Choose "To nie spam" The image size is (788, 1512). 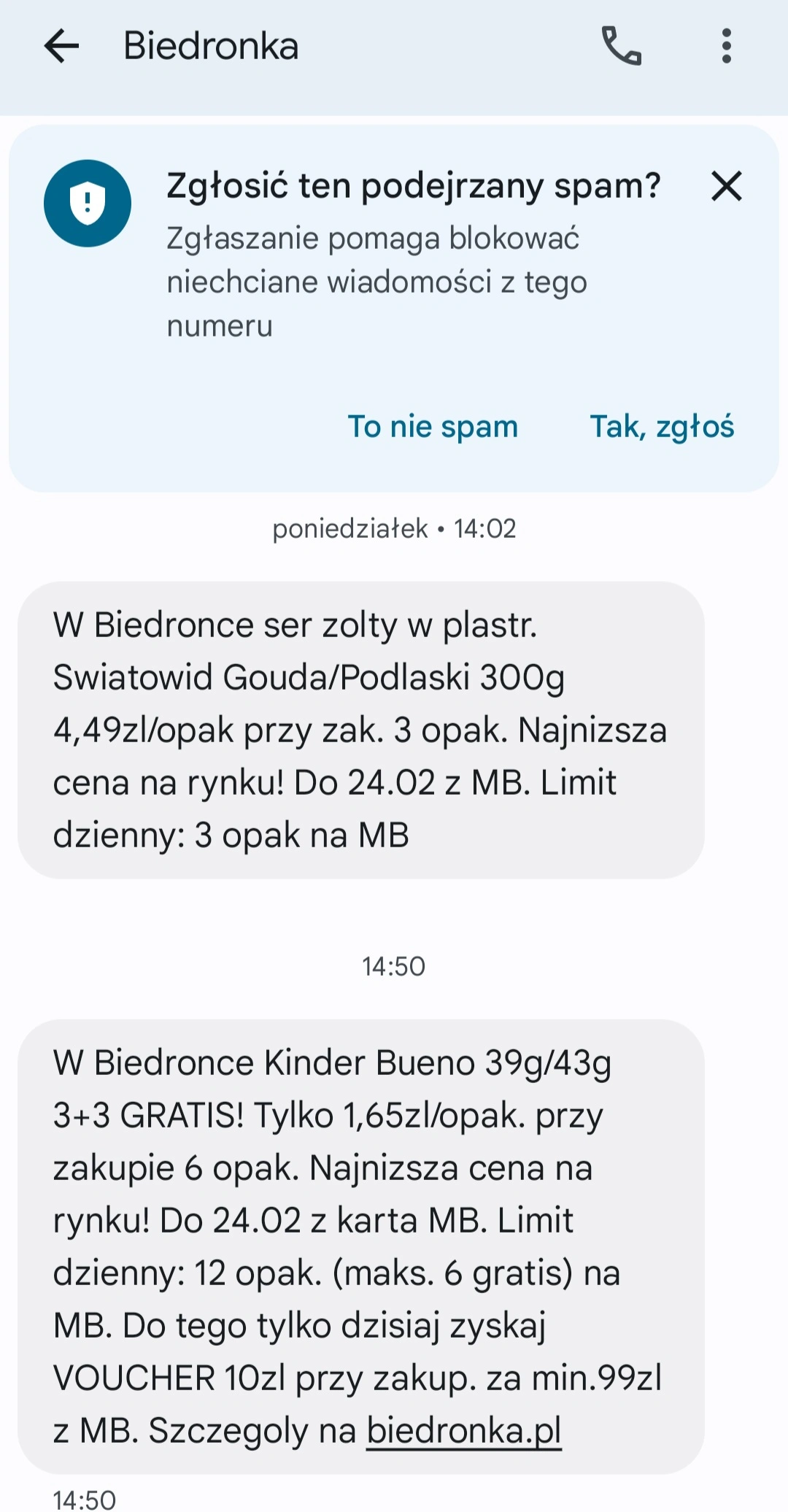(x=433, y=426)
